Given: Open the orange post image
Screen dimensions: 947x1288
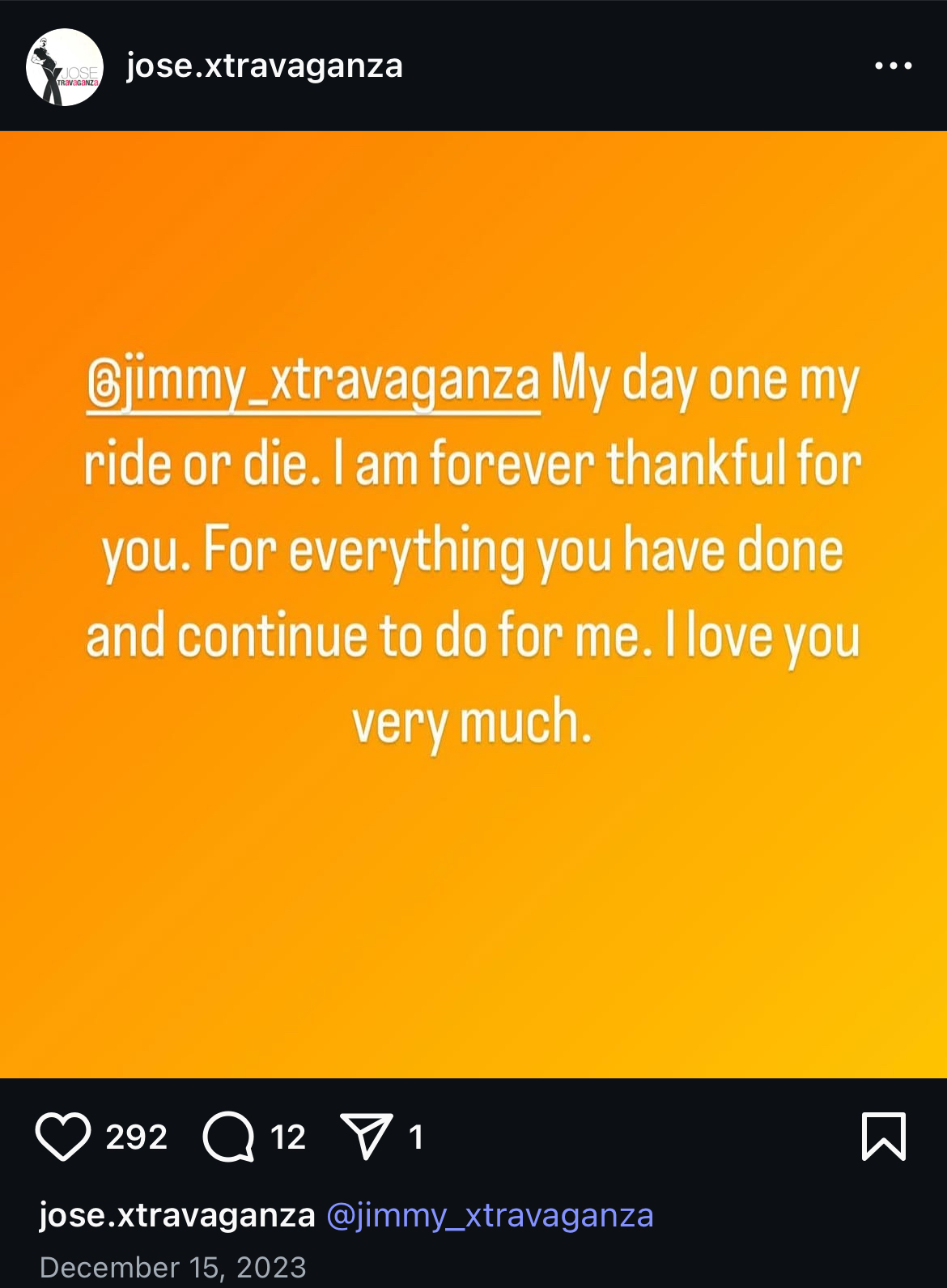Looking at the screenshot, I should (473, 605).
